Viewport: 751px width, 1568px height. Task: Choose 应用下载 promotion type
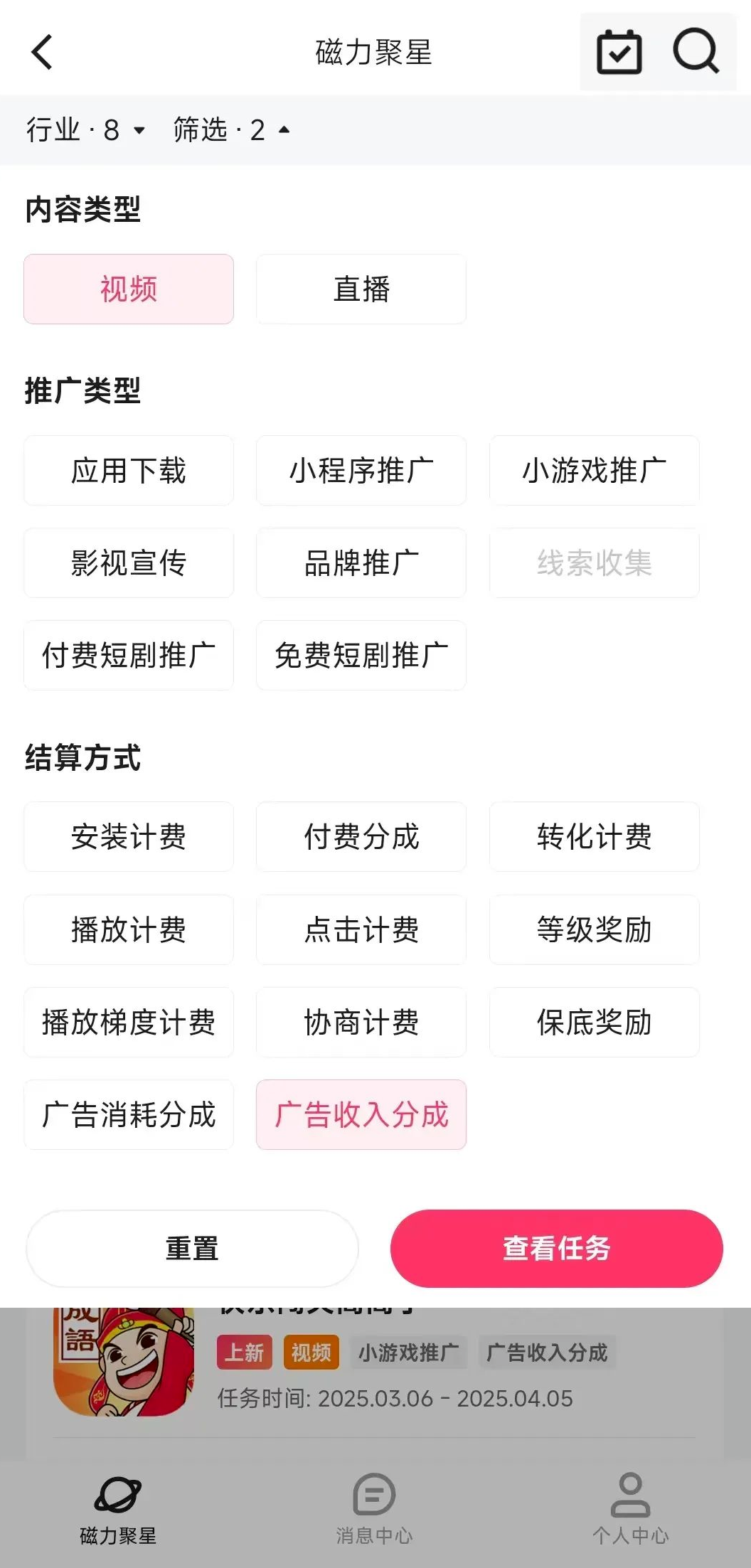point(129,471)
